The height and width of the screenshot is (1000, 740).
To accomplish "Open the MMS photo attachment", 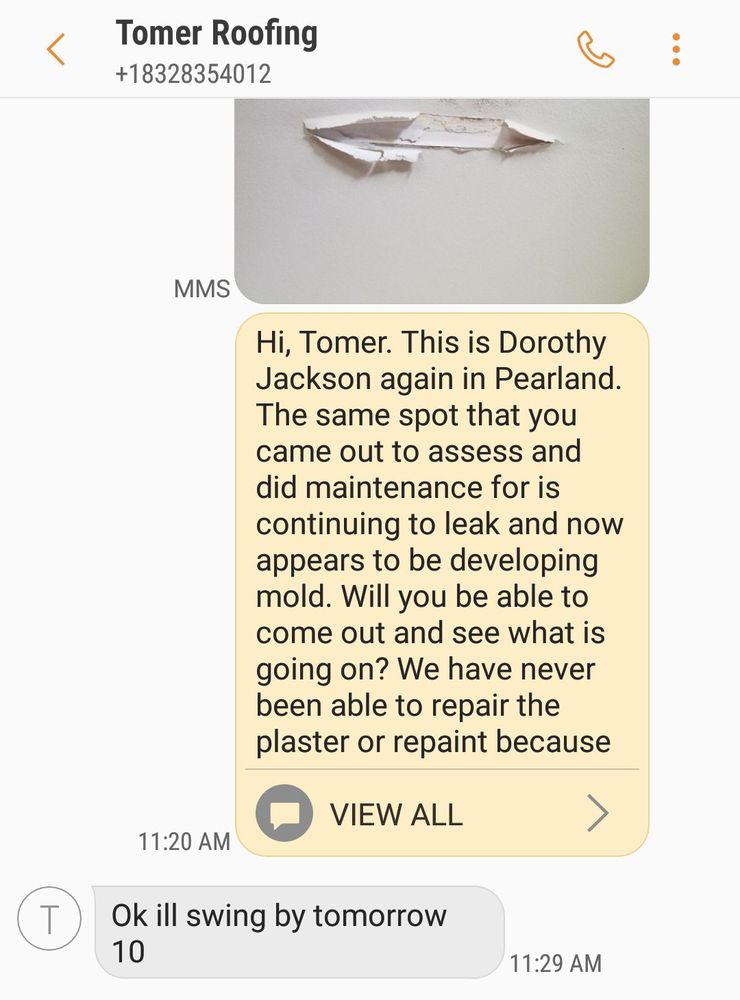I will [x=441, y=200].
